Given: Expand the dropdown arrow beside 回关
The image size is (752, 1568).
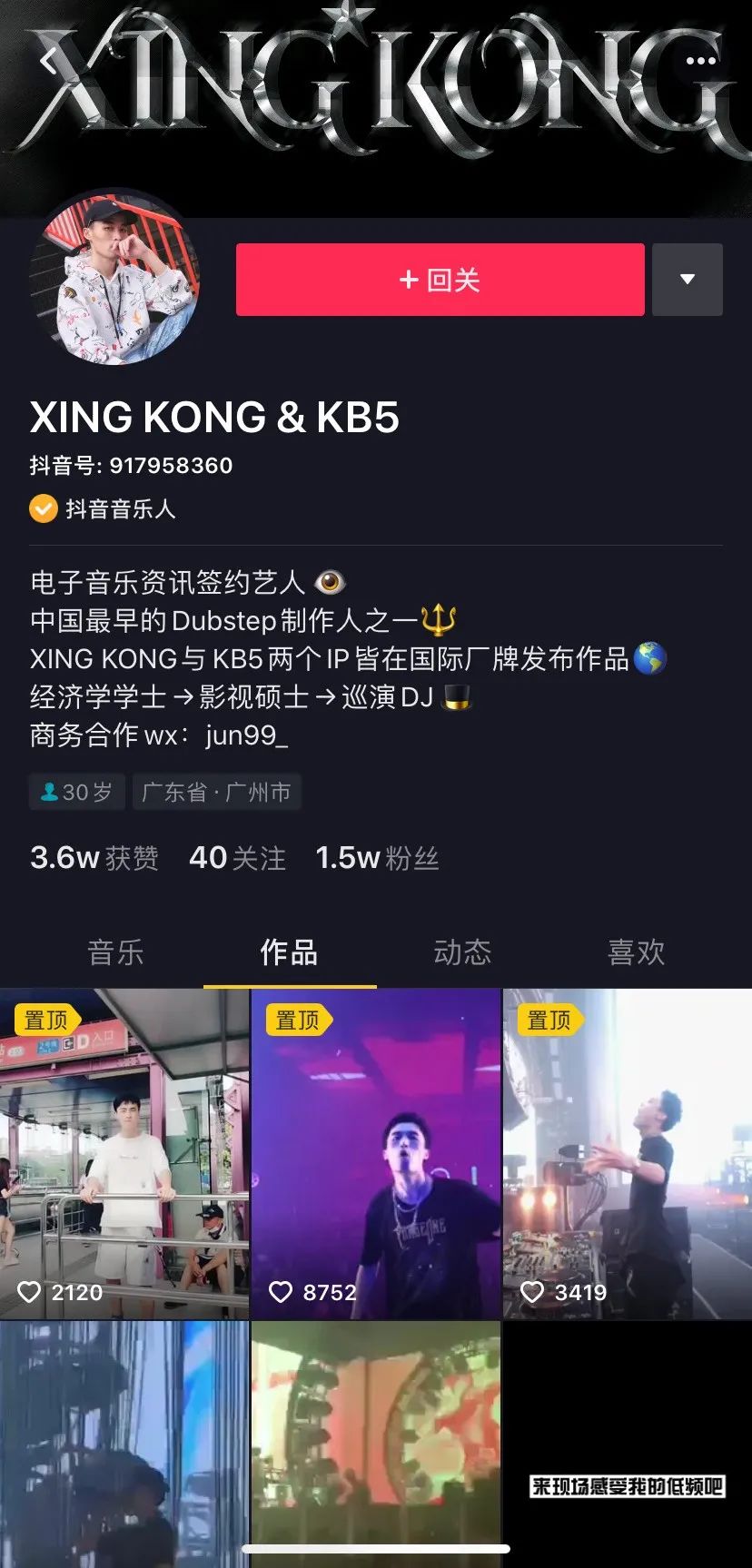Looking at the screenshot, I should click(688, 280).
